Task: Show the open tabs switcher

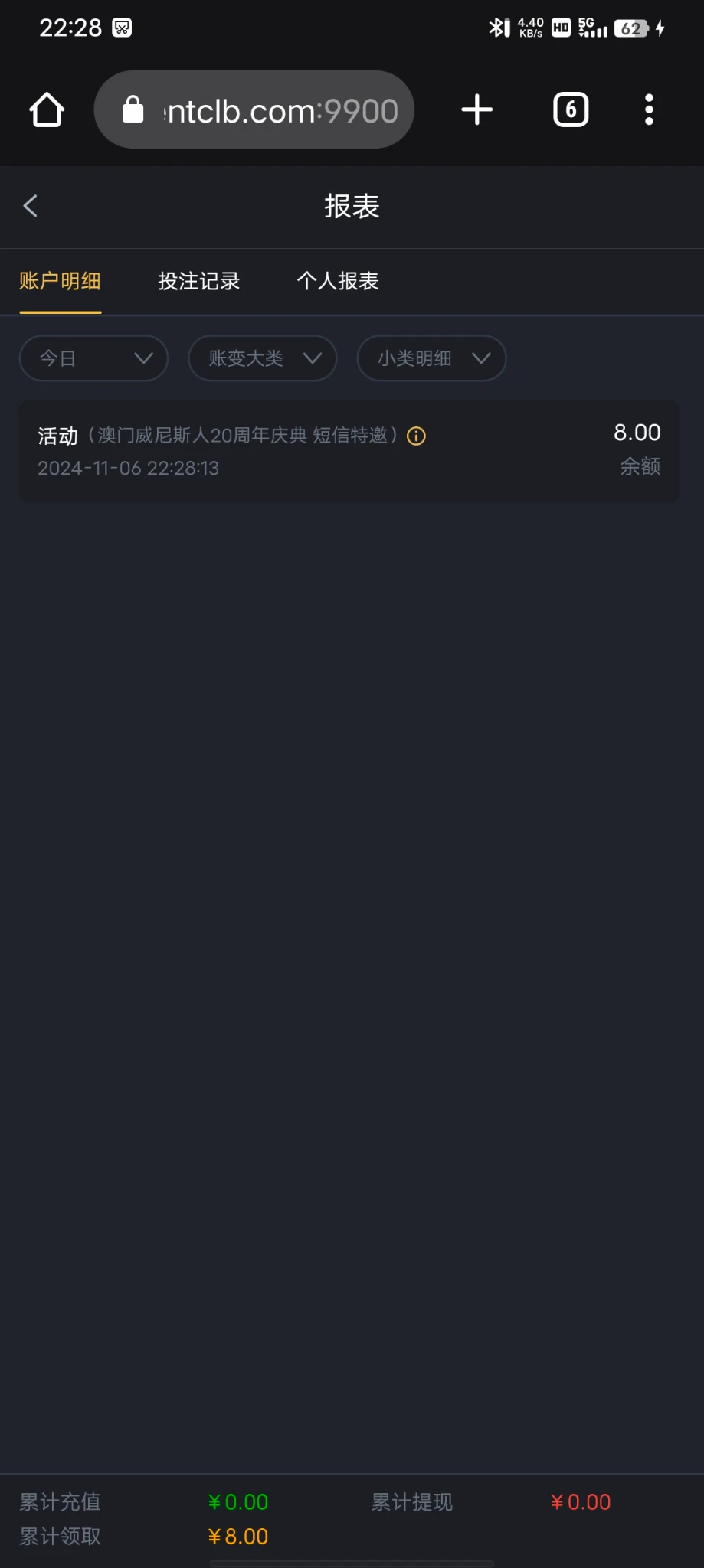Action: (571, 110)
